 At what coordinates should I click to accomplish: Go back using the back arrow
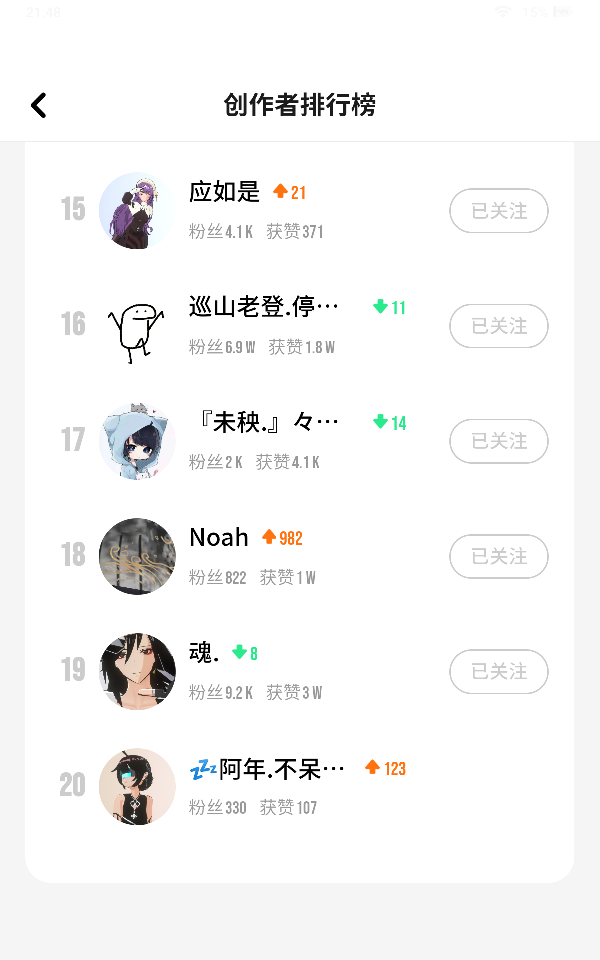(x=39, y=105)
